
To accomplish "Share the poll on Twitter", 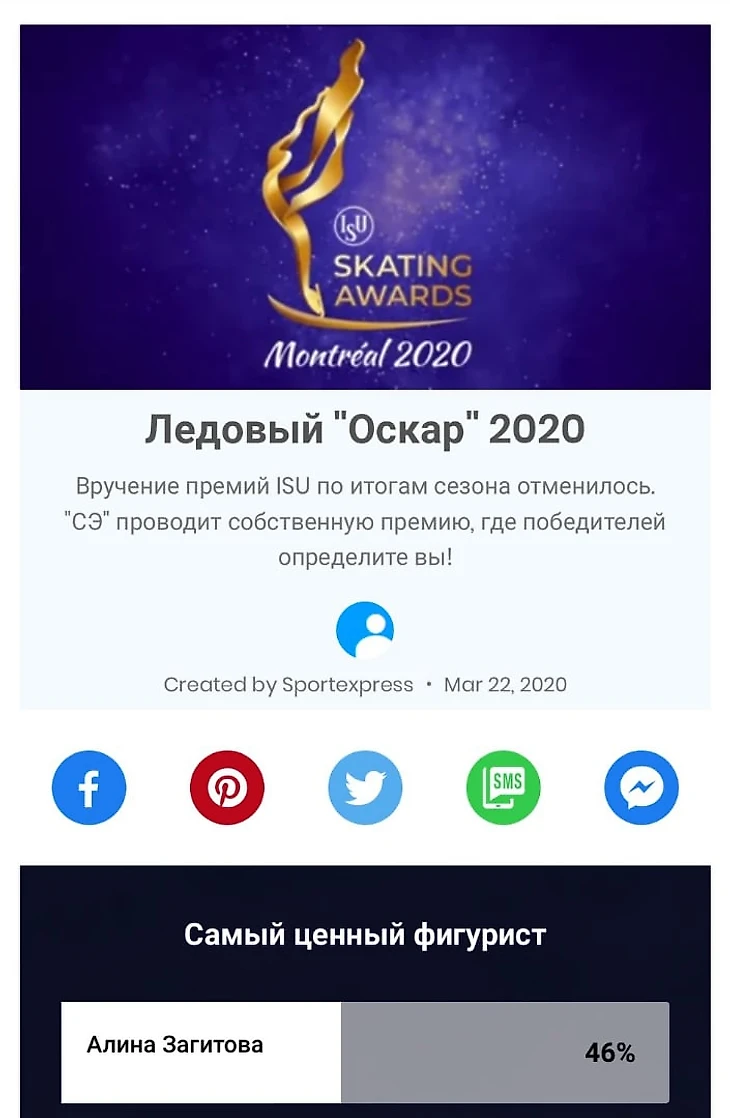I will pos(365,788).
